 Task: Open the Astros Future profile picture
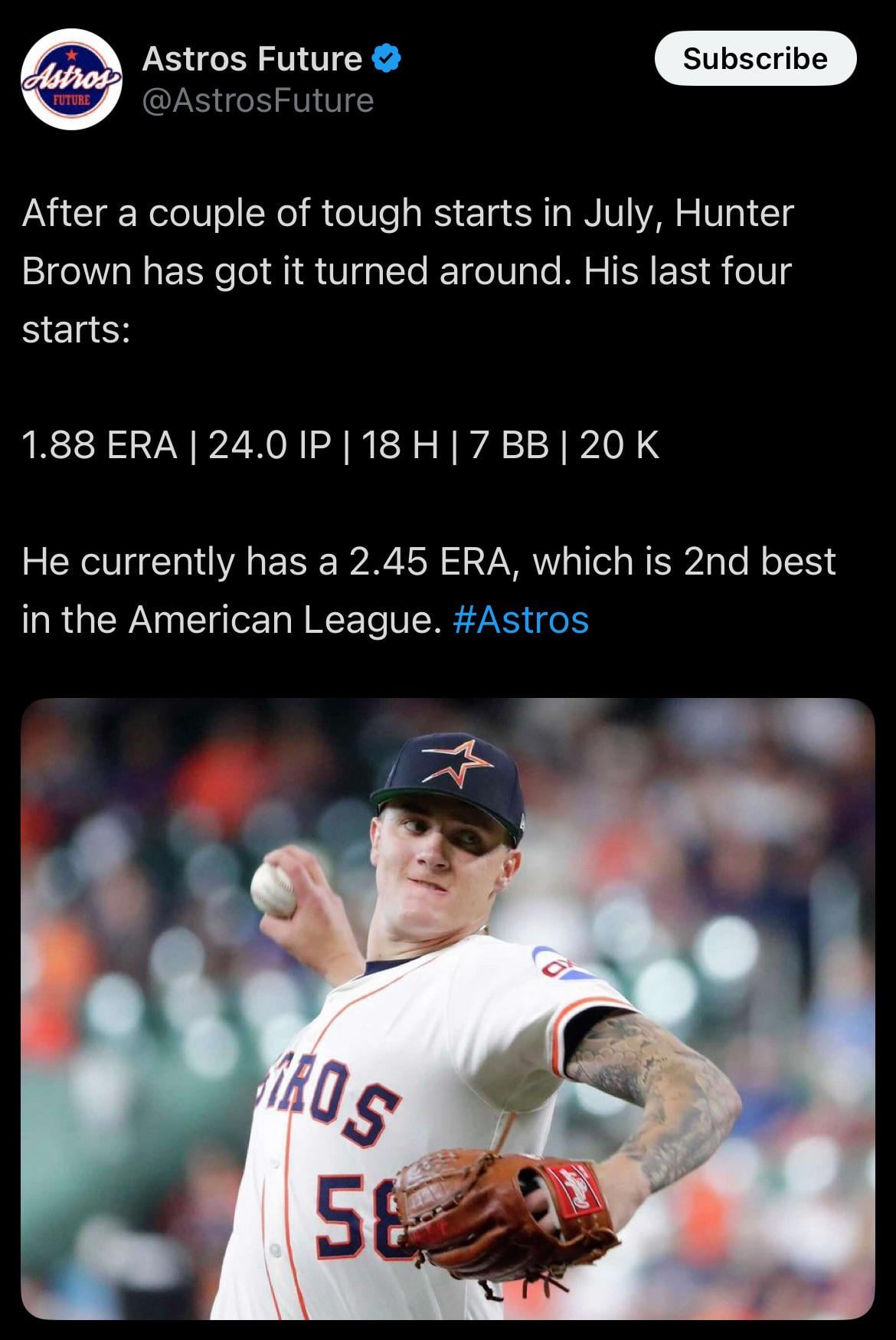[71, 80]
